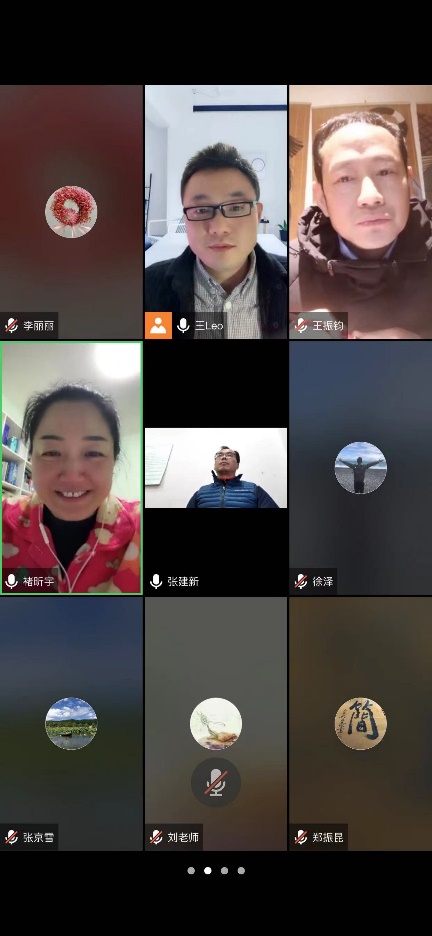Open 张建新's video tile

(x=216, y=468)
